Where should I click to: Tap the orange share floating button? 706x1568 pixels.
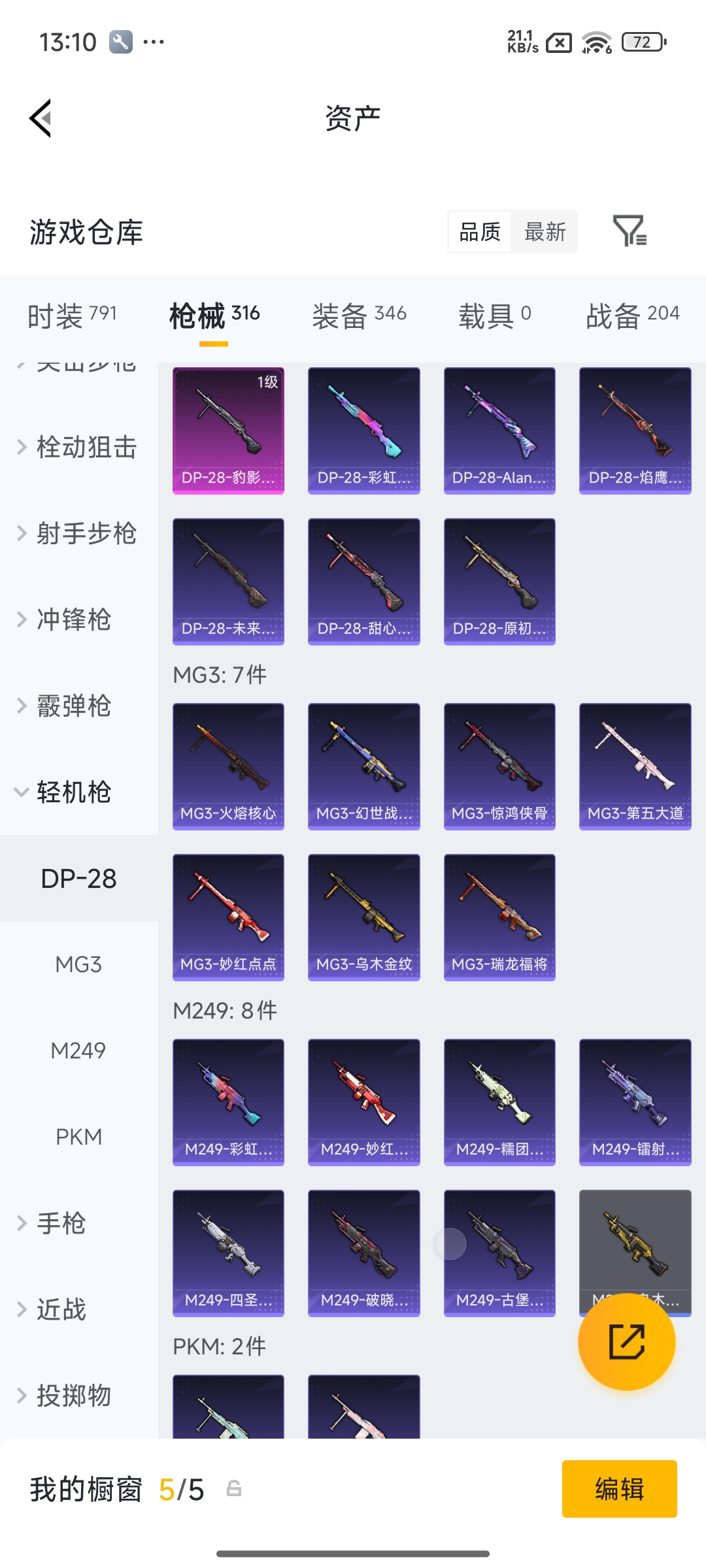[x=626, y=1341]
